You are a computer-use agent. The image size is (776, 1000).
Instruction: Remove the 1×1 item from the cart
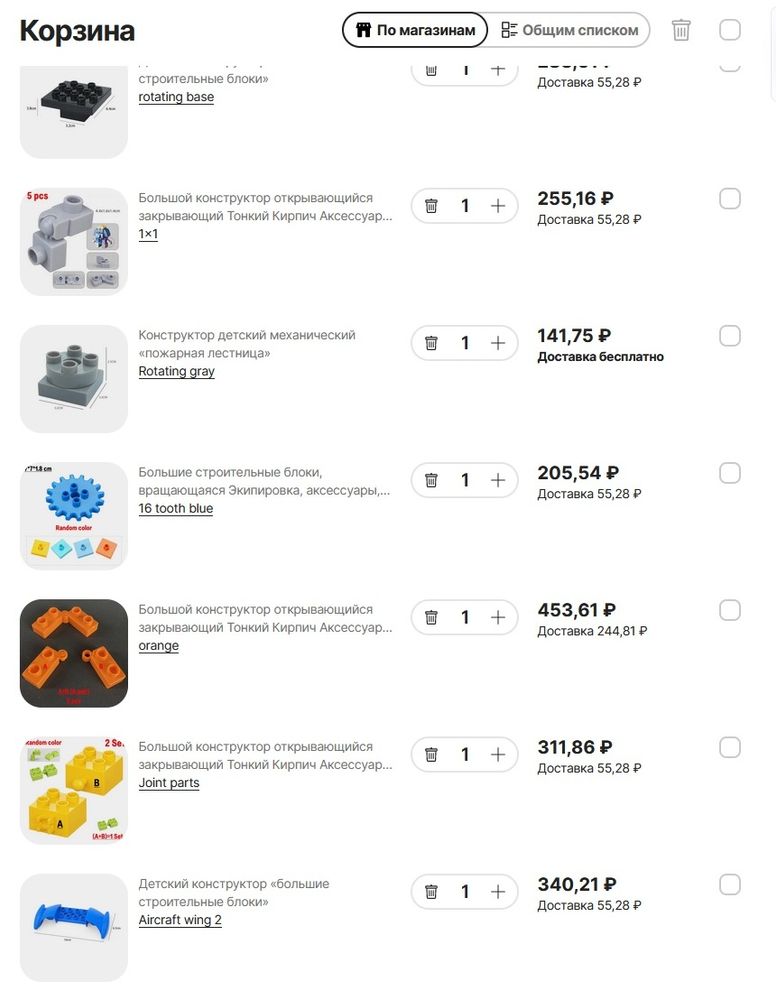click(x=431, y=206)
